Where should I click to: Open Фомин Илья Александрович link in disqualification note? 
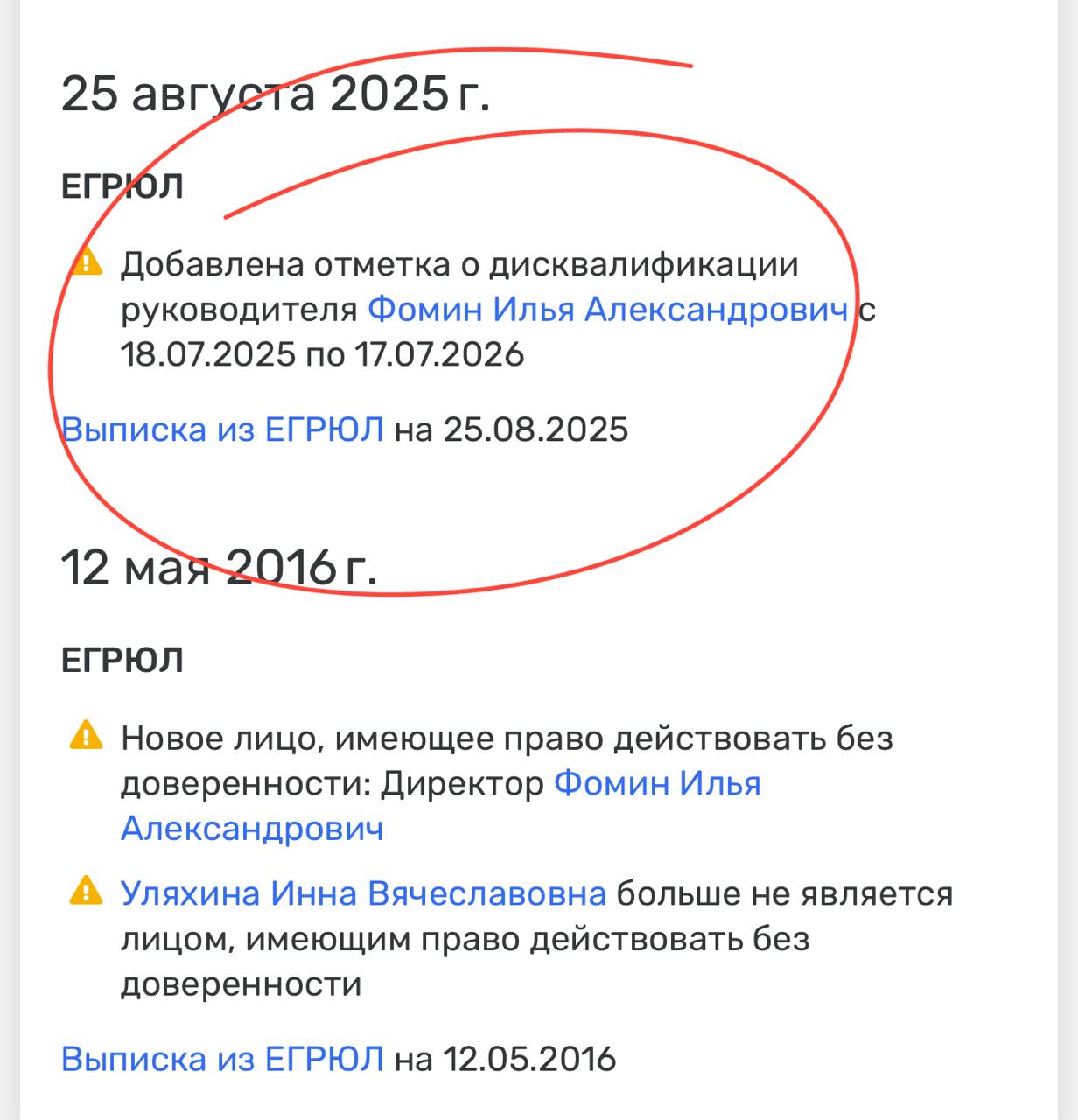click(x=607, y=310)
